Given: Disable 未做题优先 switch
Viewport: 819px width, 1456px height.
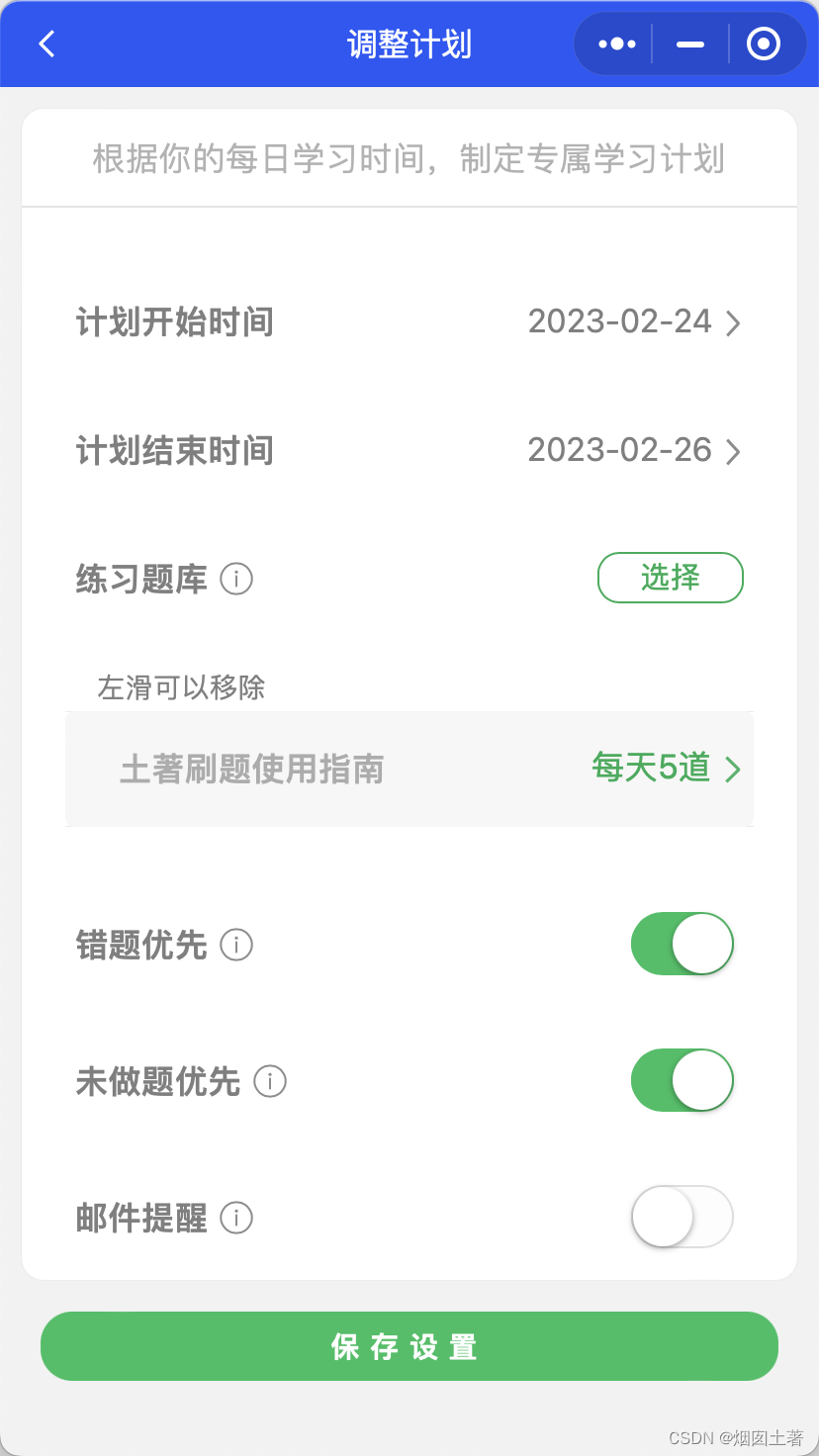Looking at the screenshot, I should tap(682, 1081).
